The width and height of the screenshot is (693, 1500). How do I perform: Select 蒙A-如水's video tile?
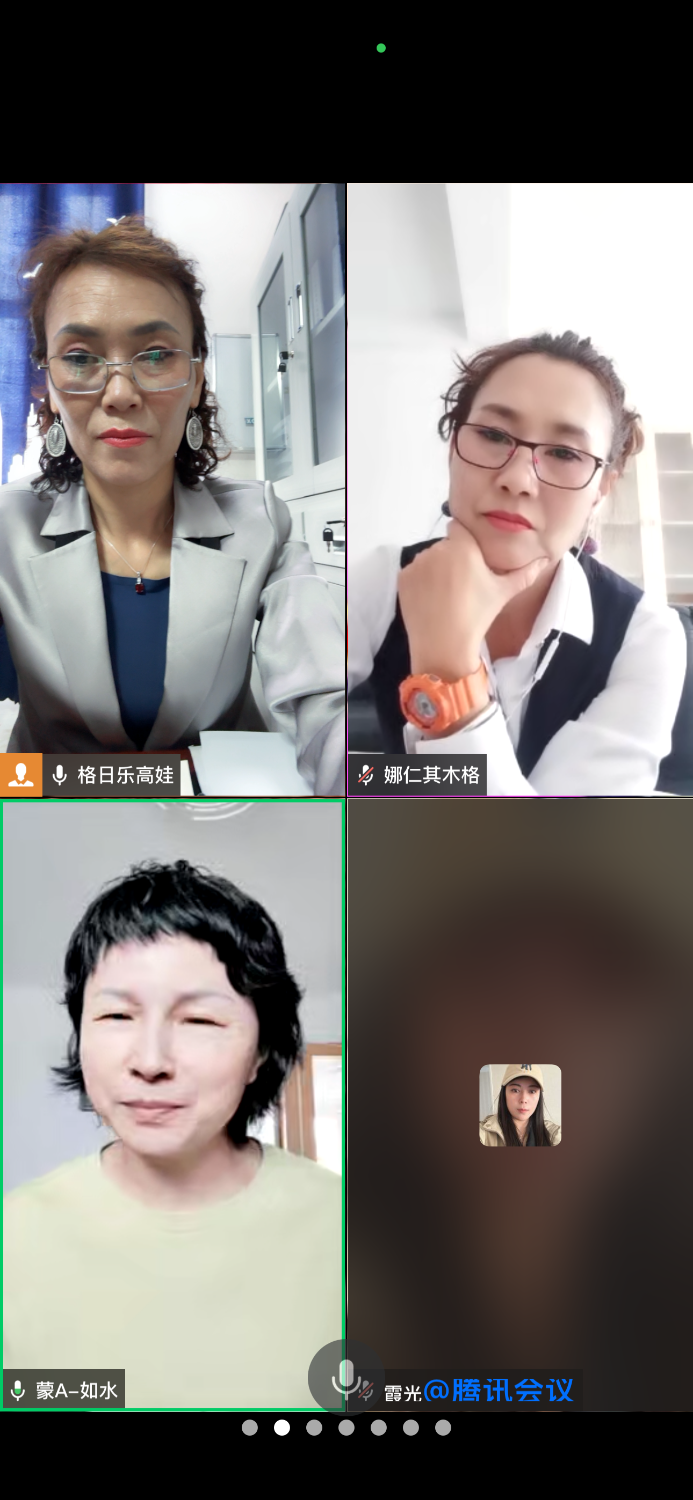[x=173, y=1104]
